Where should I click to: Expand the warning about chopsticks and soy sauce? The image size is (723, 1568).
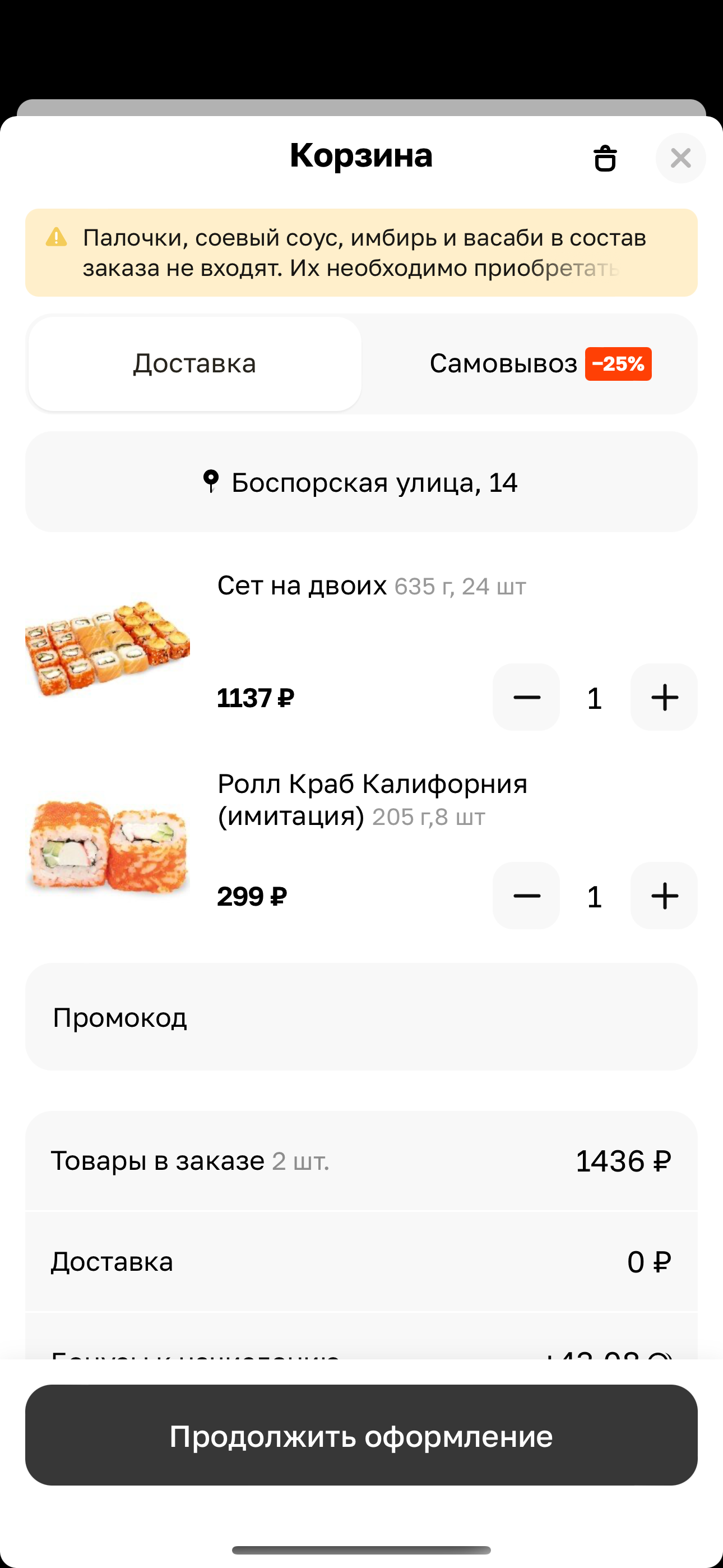(361, 252)
